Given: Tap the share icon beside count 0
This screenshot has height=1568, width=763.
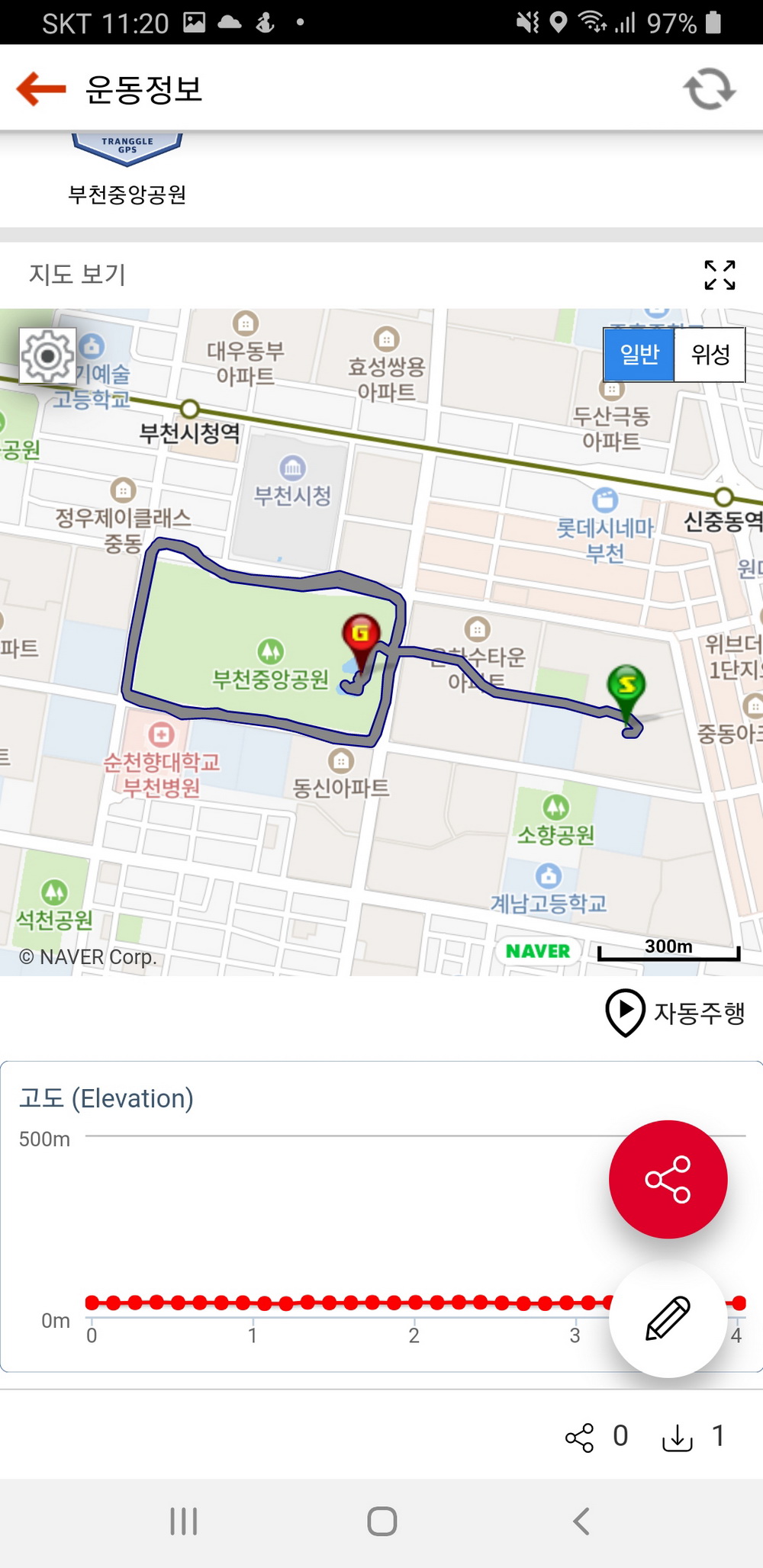Looking at the screenshot, I should [x=579, y=1438].
